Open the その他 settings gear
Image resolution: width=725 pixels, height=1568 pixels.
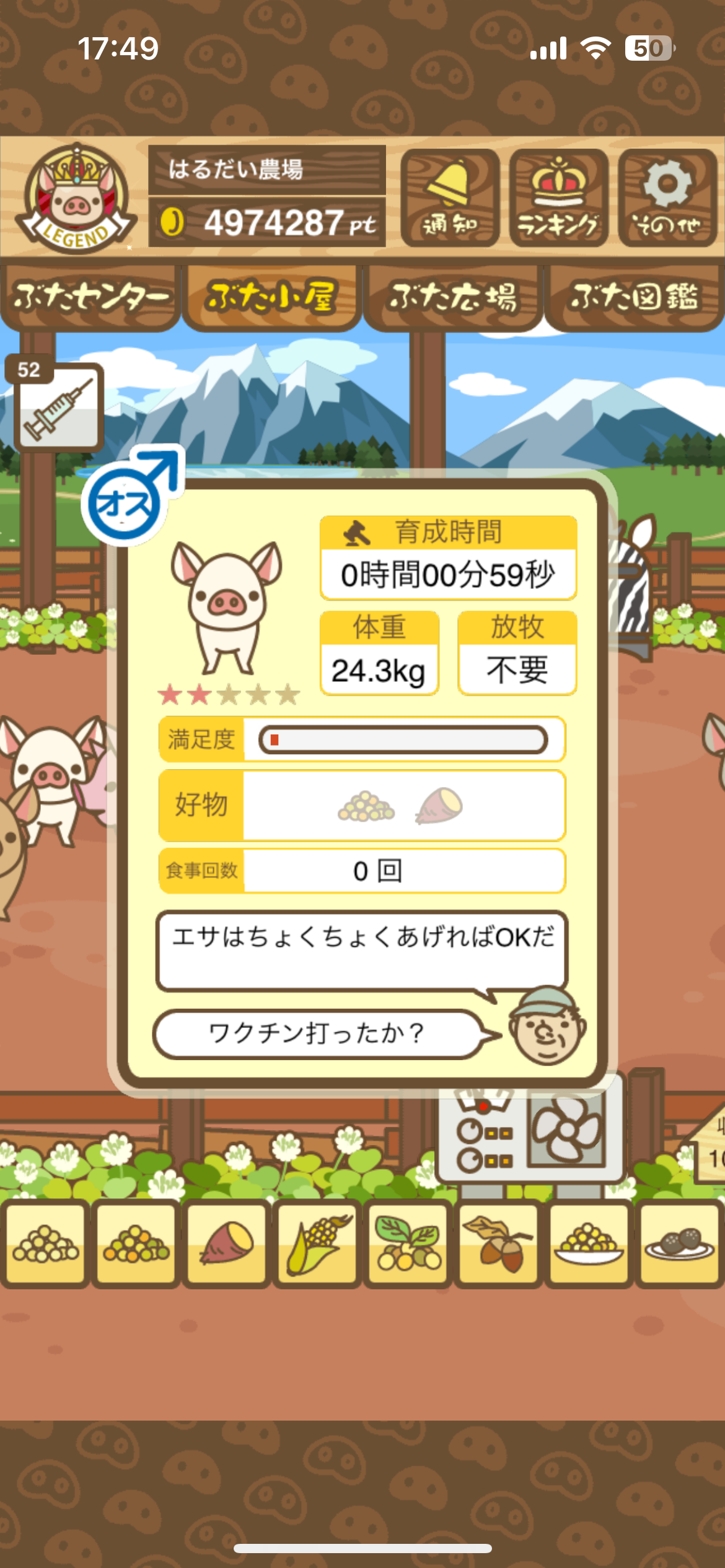667,198
